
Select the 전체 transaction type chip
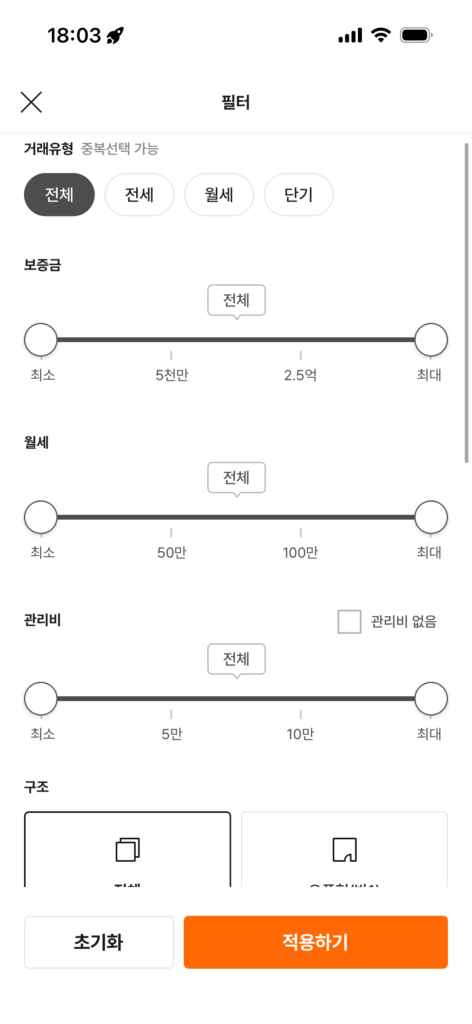59,195
